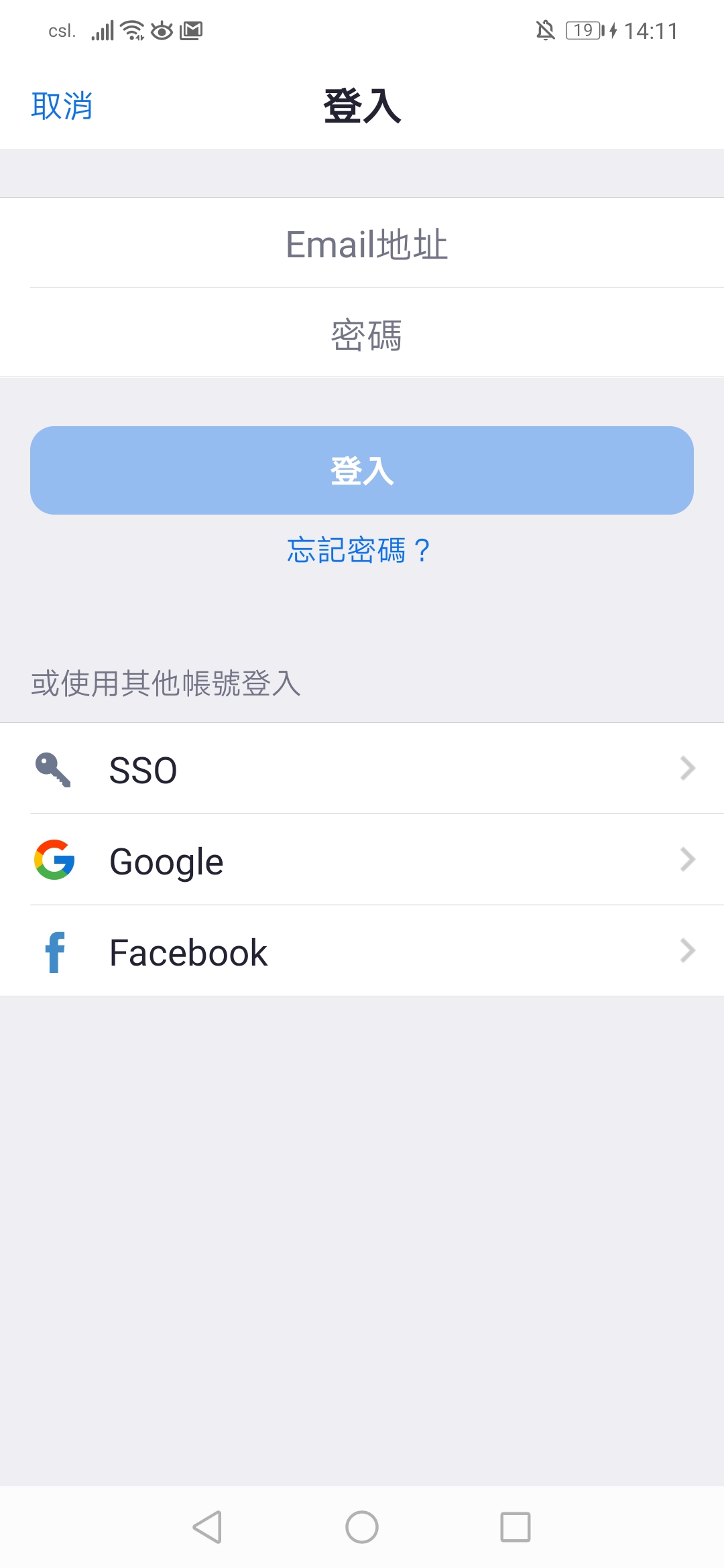Tap the battery indicator icon
Viewport: 724px width, 1568px height.
[582, 30]
